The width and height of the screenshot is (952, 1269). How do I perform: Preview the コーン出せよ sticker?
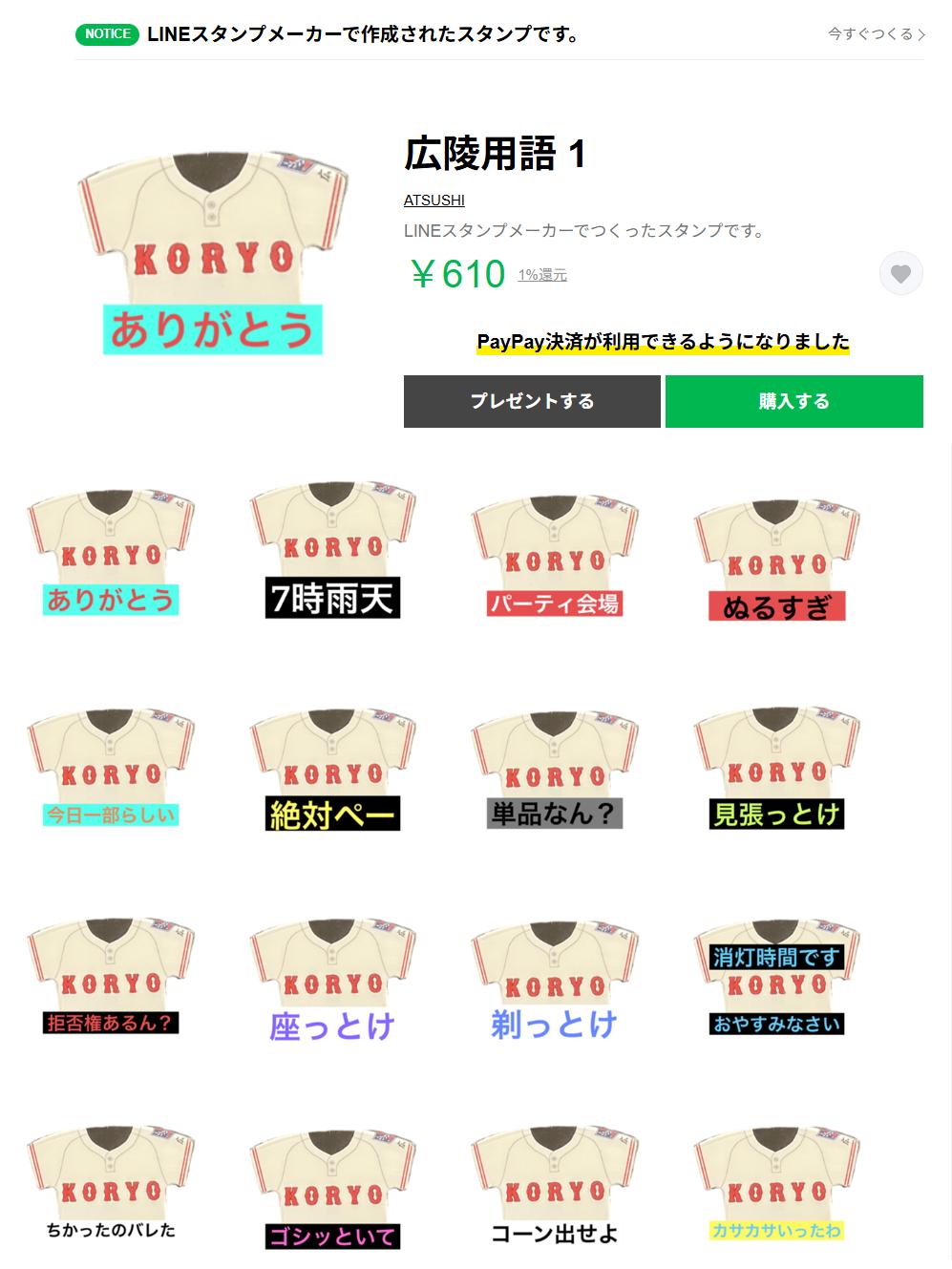[x=555, y=1189]
